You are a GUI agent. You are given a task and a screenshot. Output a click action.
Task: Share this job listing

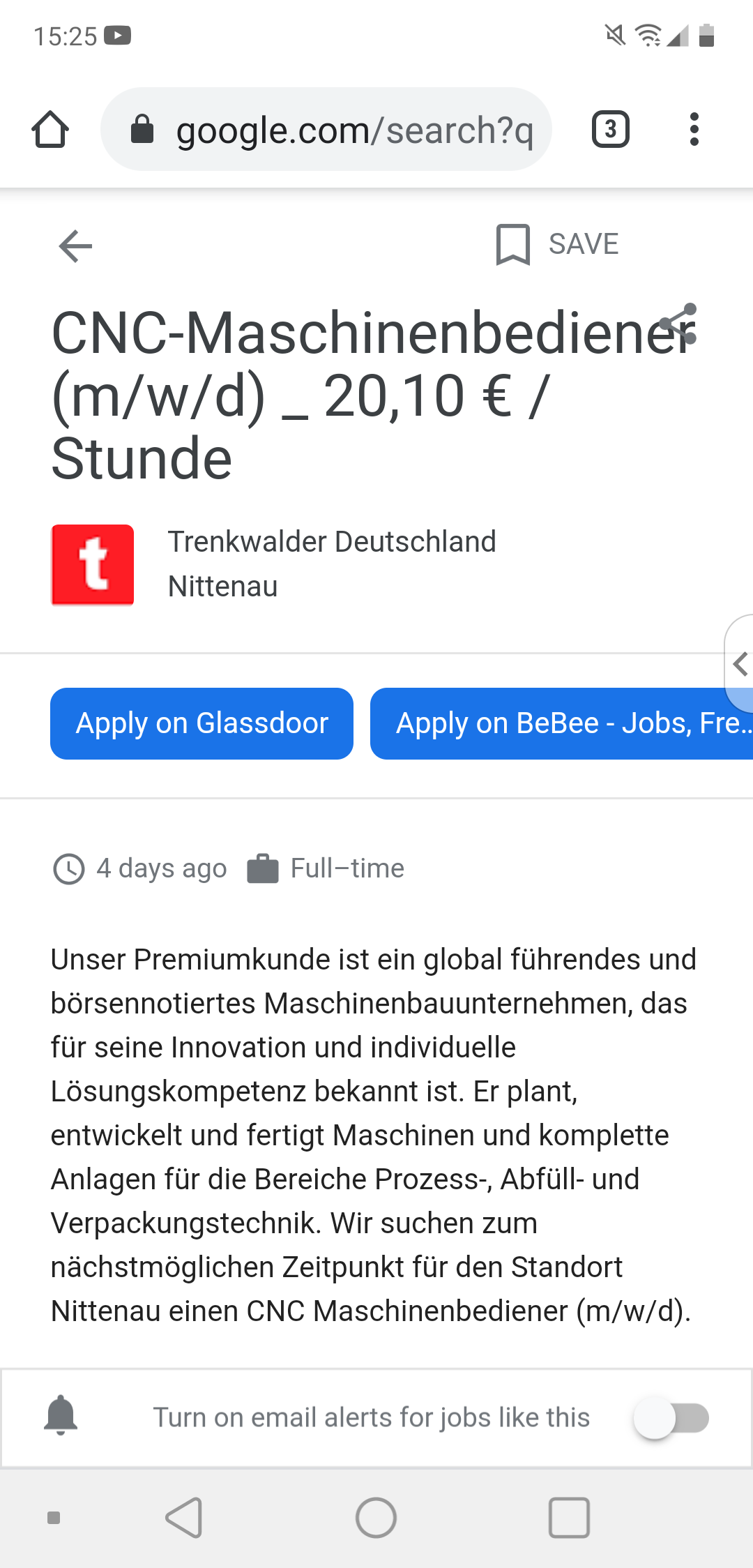(x=678, y=324)
